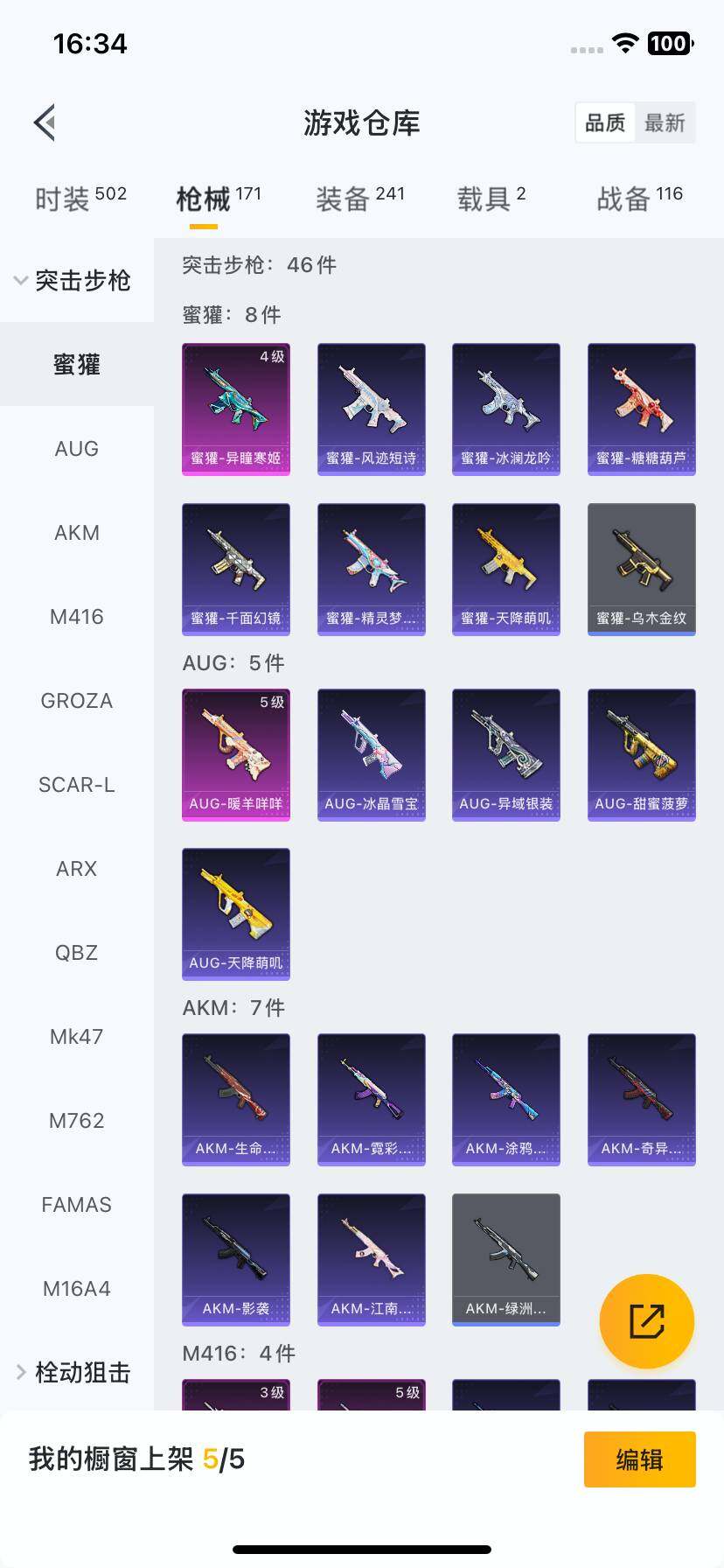The height and width of the screenshot is (1568, 724).
Task: Tap the 编辑 button
Action: (639, 1459)
